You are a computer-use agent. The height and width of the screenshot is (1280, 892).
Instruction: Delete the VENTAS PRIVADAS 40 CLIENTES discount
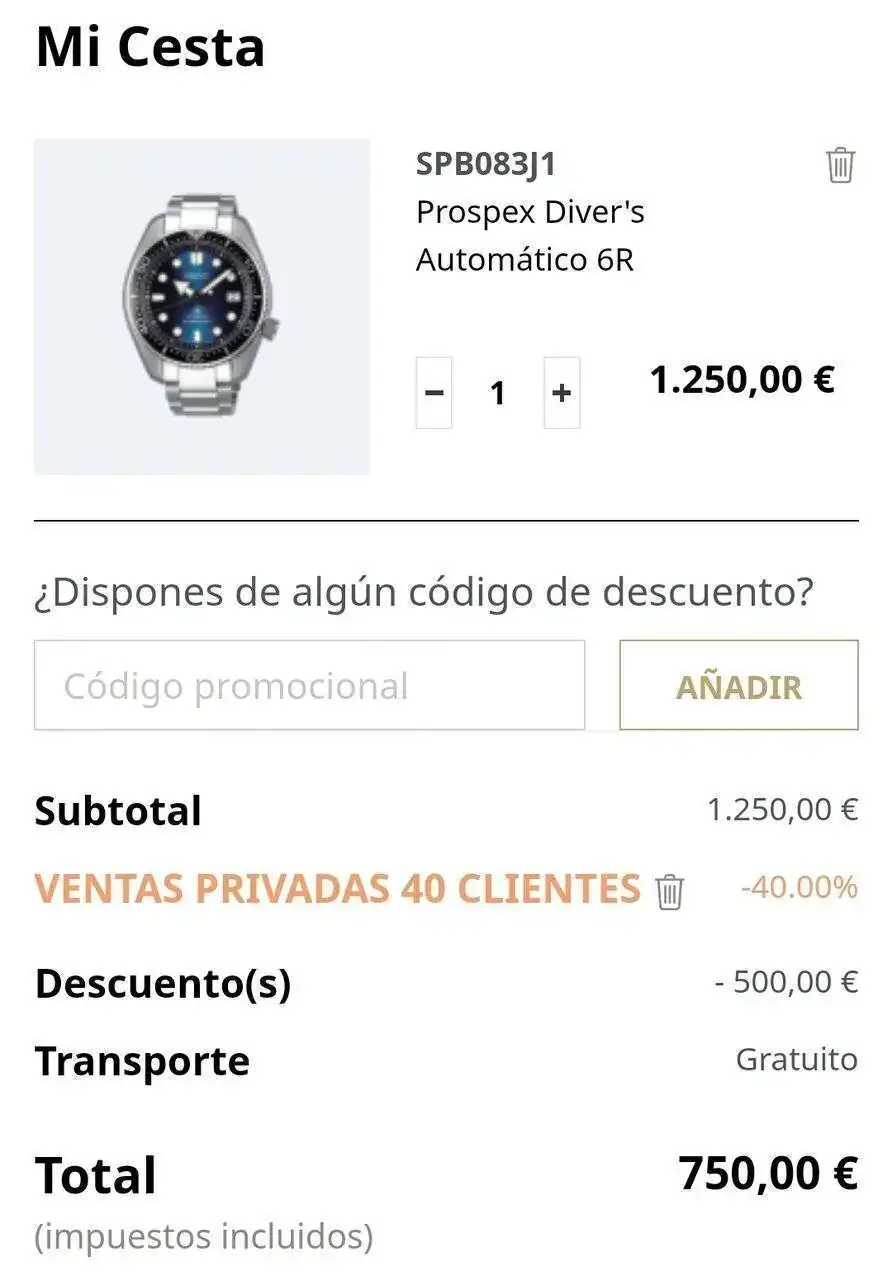669,890
